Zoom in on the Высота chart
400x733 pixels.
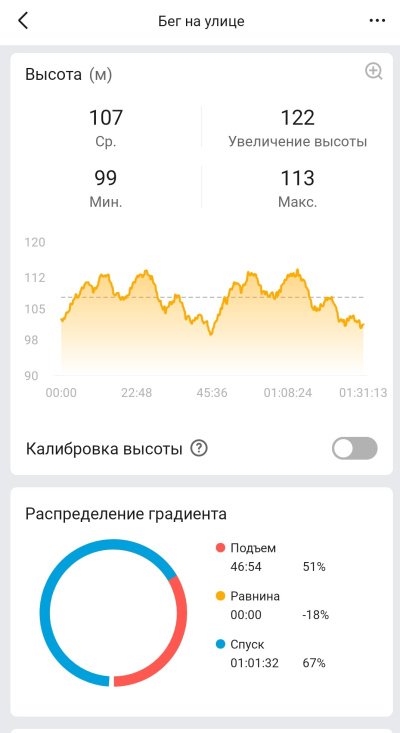(x=374, y=72)
